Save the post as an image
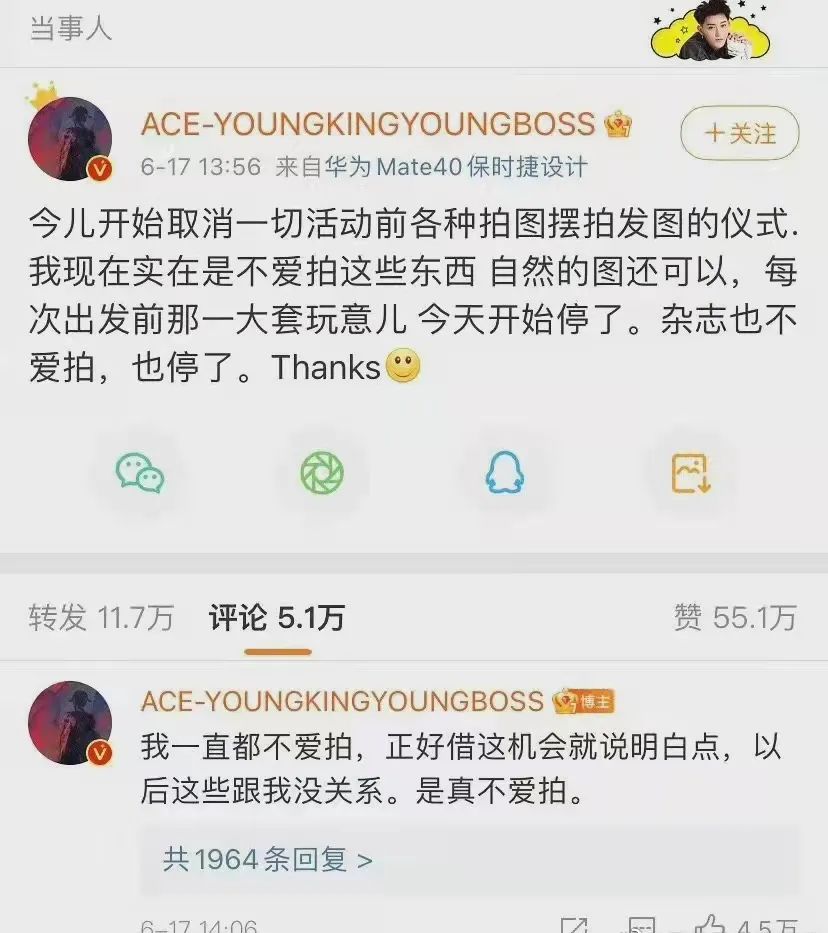 click(690, 473)
